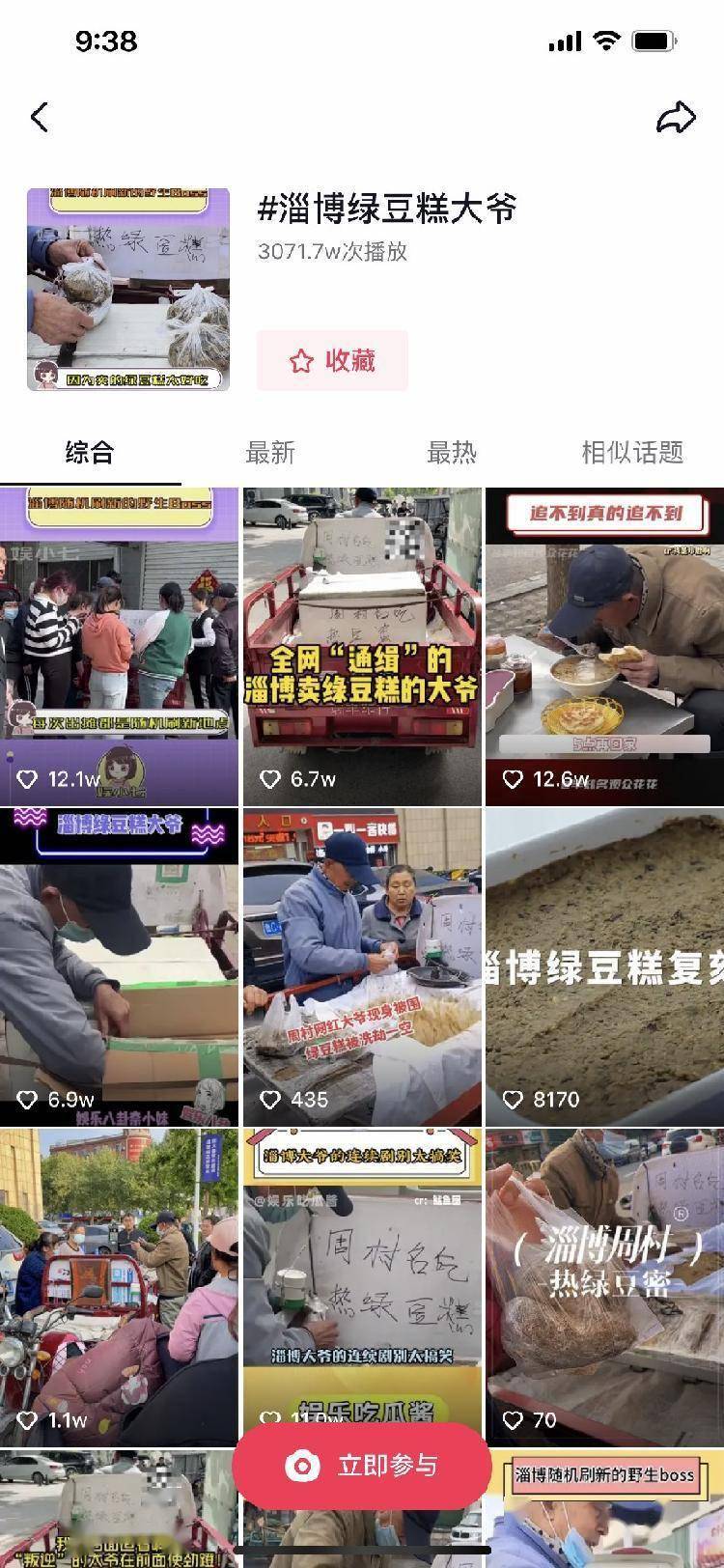
Task: Open the video with 12.1w likes
Action: (x=119, y=647)
